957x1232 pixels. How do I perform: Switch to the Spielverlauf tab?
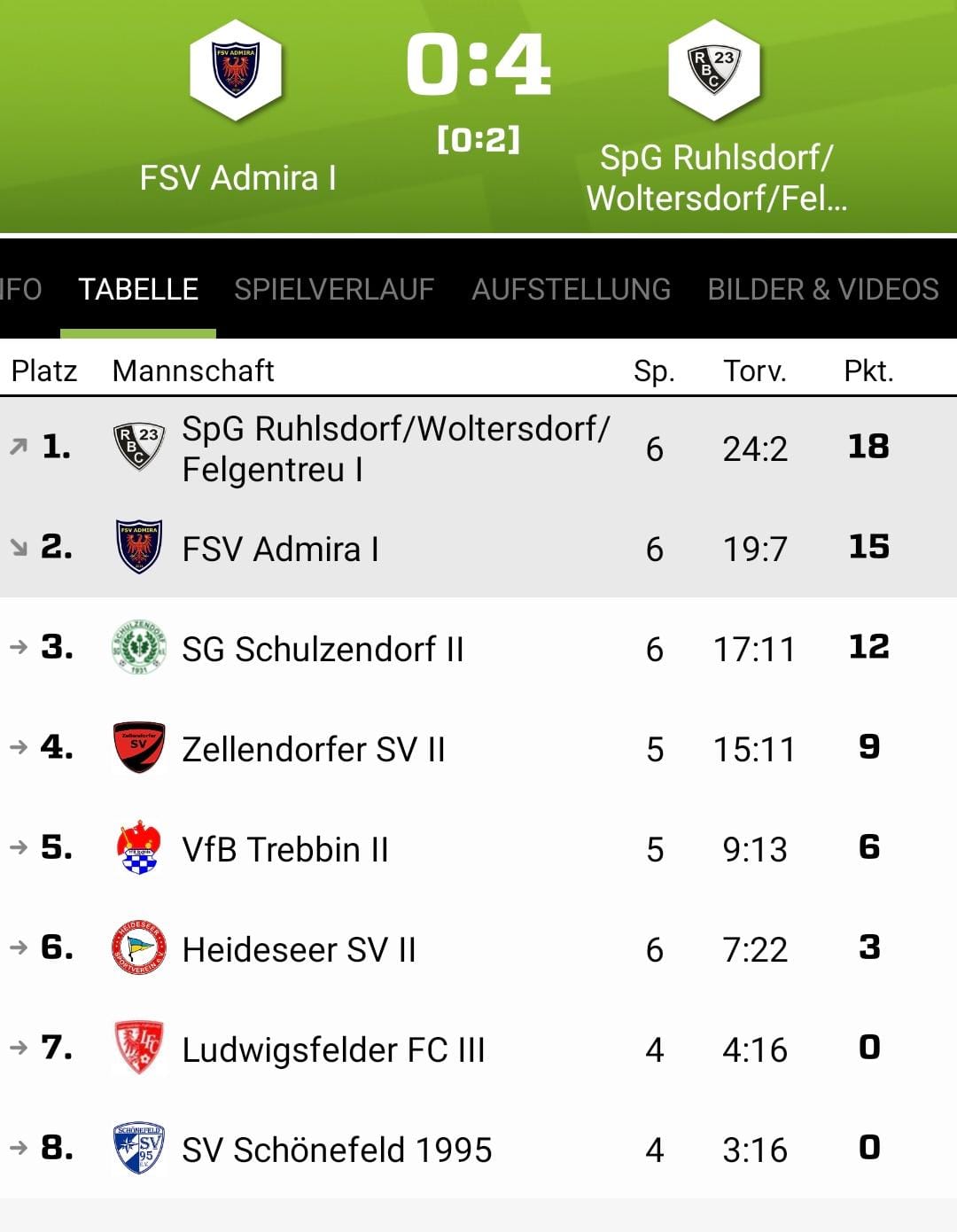tap(334, 290)
